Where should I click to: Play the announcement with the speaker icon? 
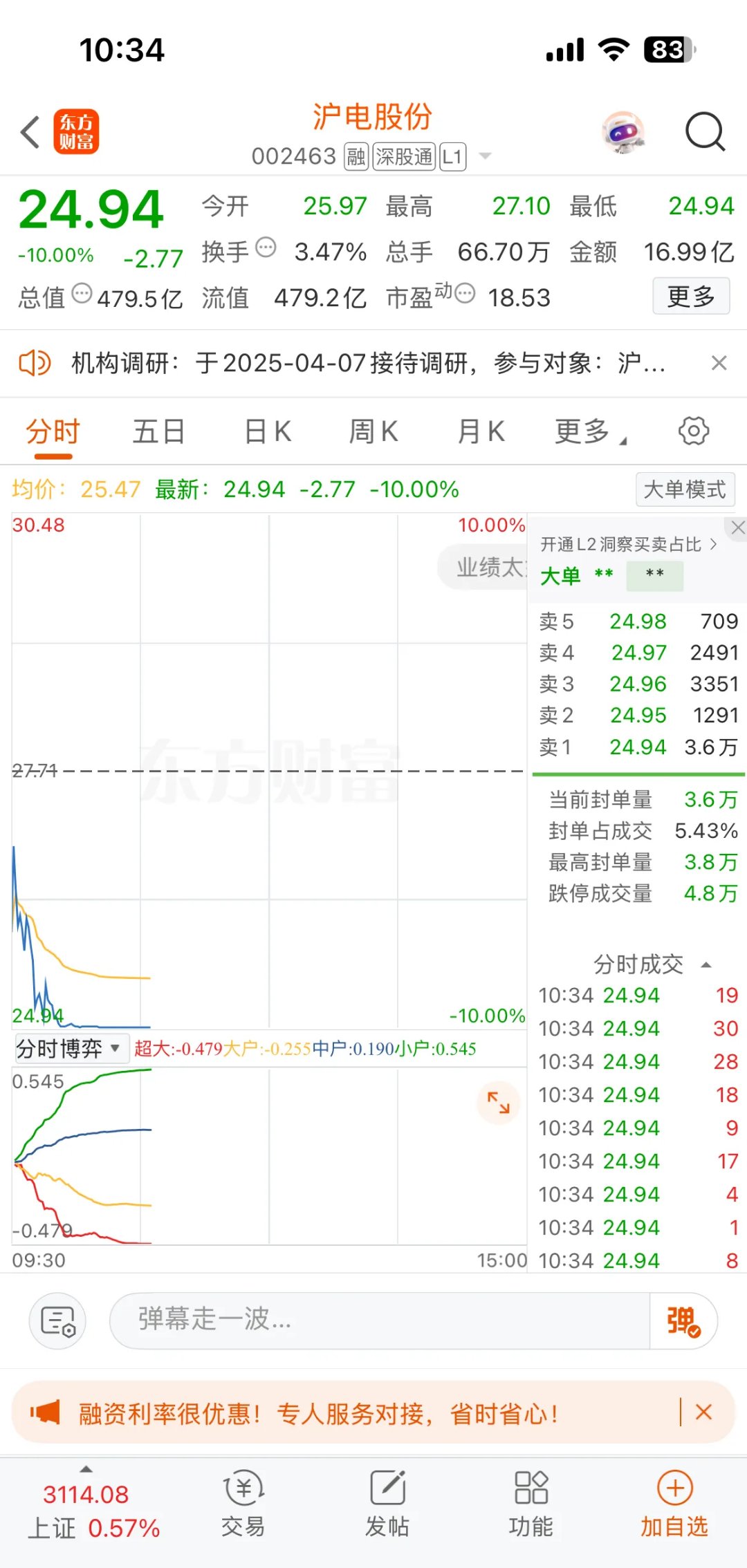[x=36, y=362]
